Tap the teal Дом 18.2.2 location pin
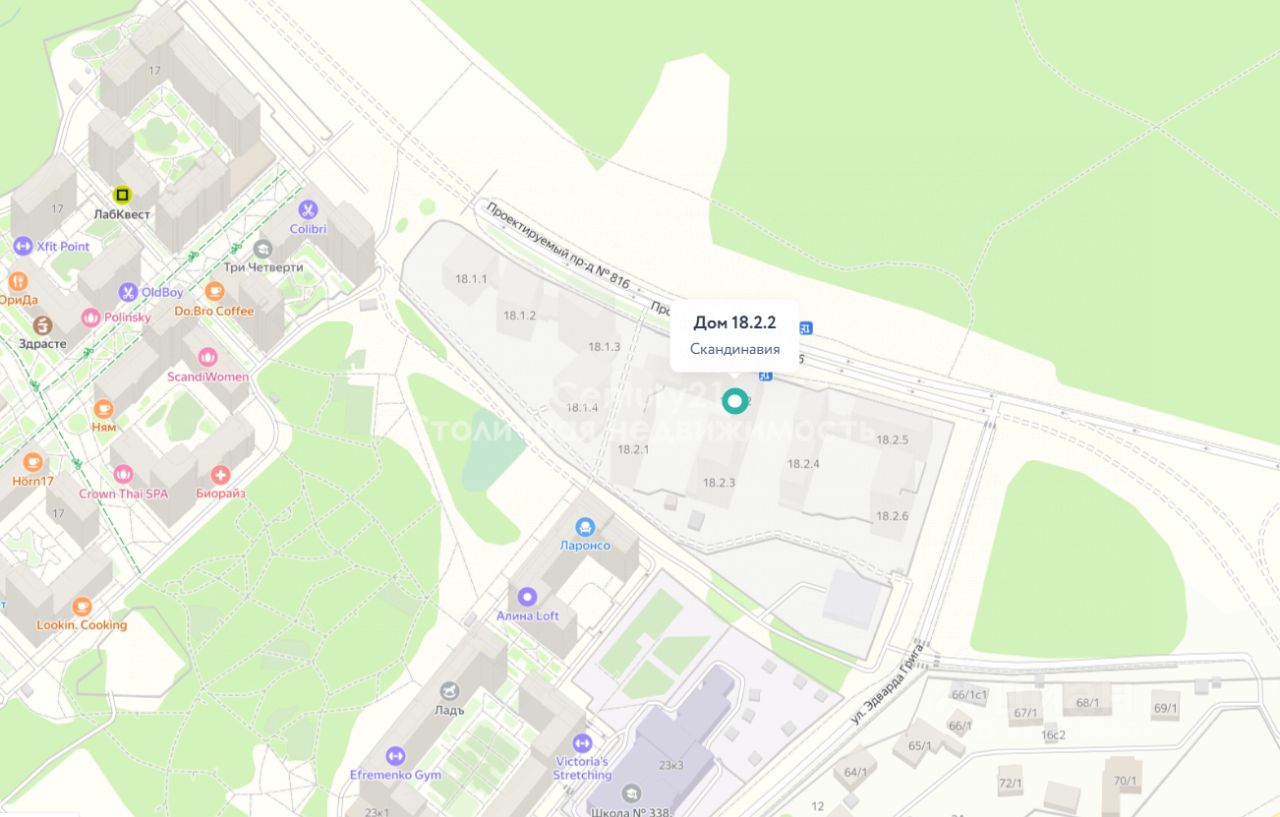This screenshot has height=817, width=1280. click(x=735, y=402)
